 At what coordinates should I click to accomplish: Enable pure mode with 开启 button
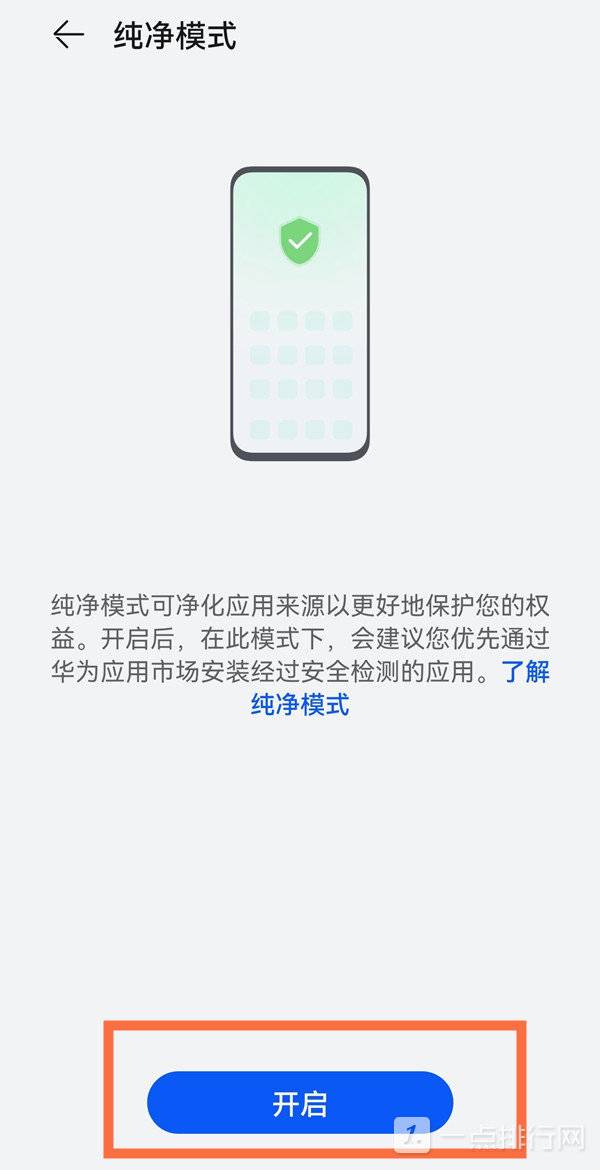pos(300,1103)
